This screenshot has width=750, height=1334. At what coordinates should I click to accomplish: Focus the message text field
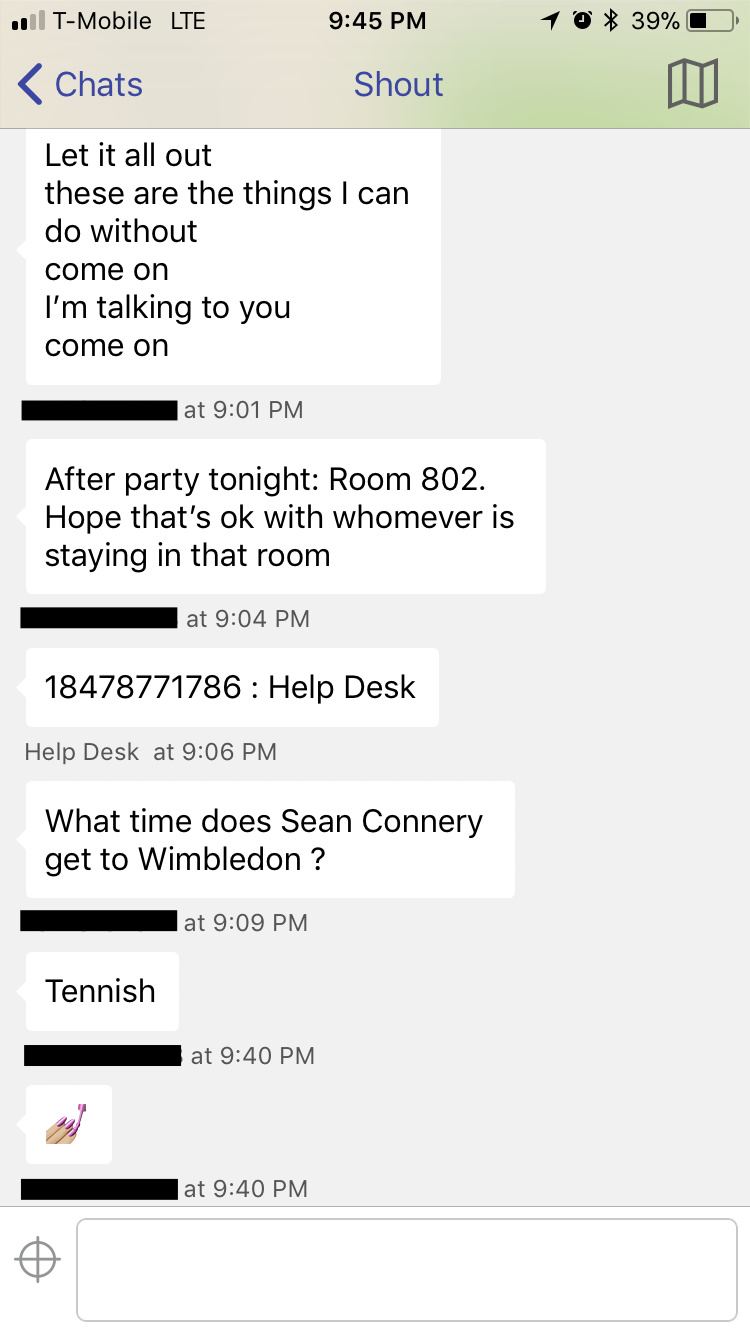[407, 1270]
